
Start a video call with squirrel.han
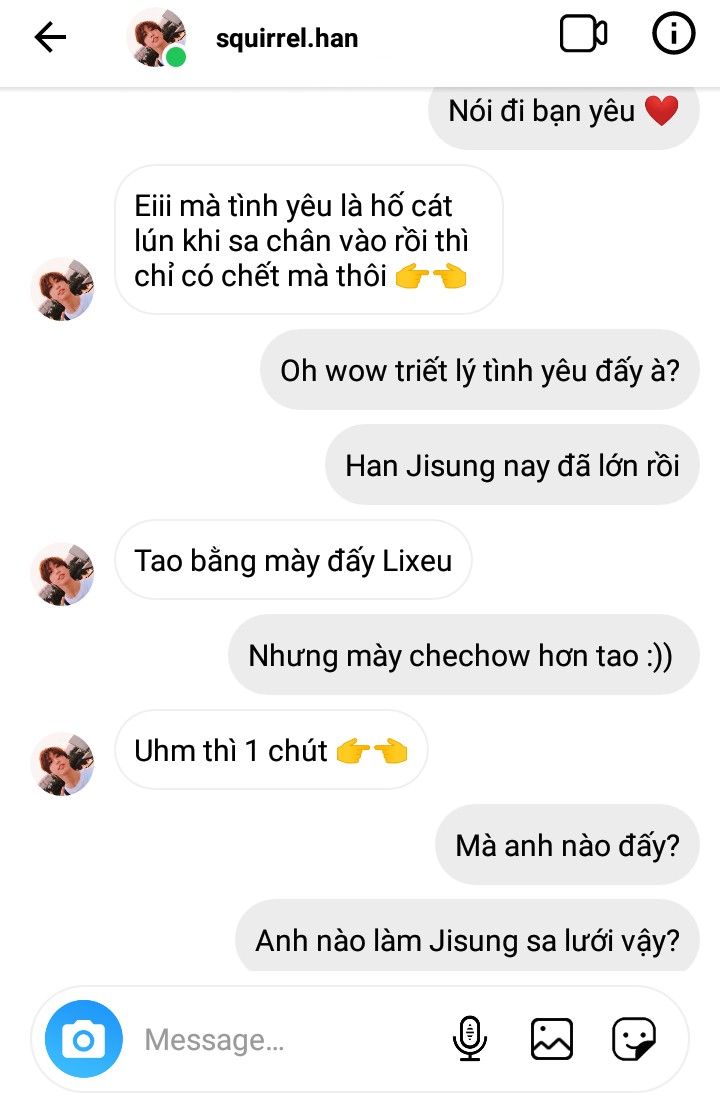tap(583, 36)
